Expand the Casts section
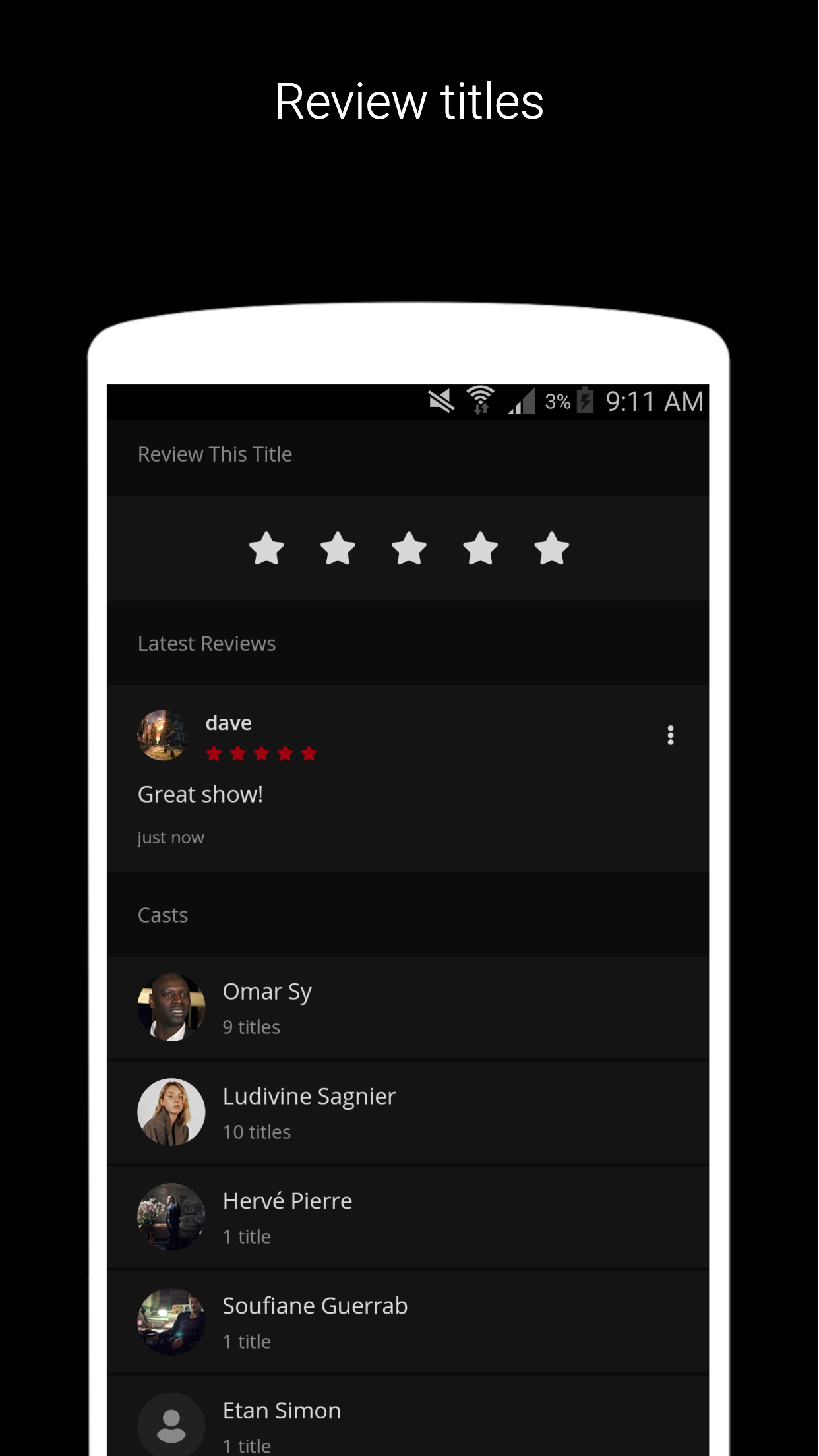 click(163, 915)
